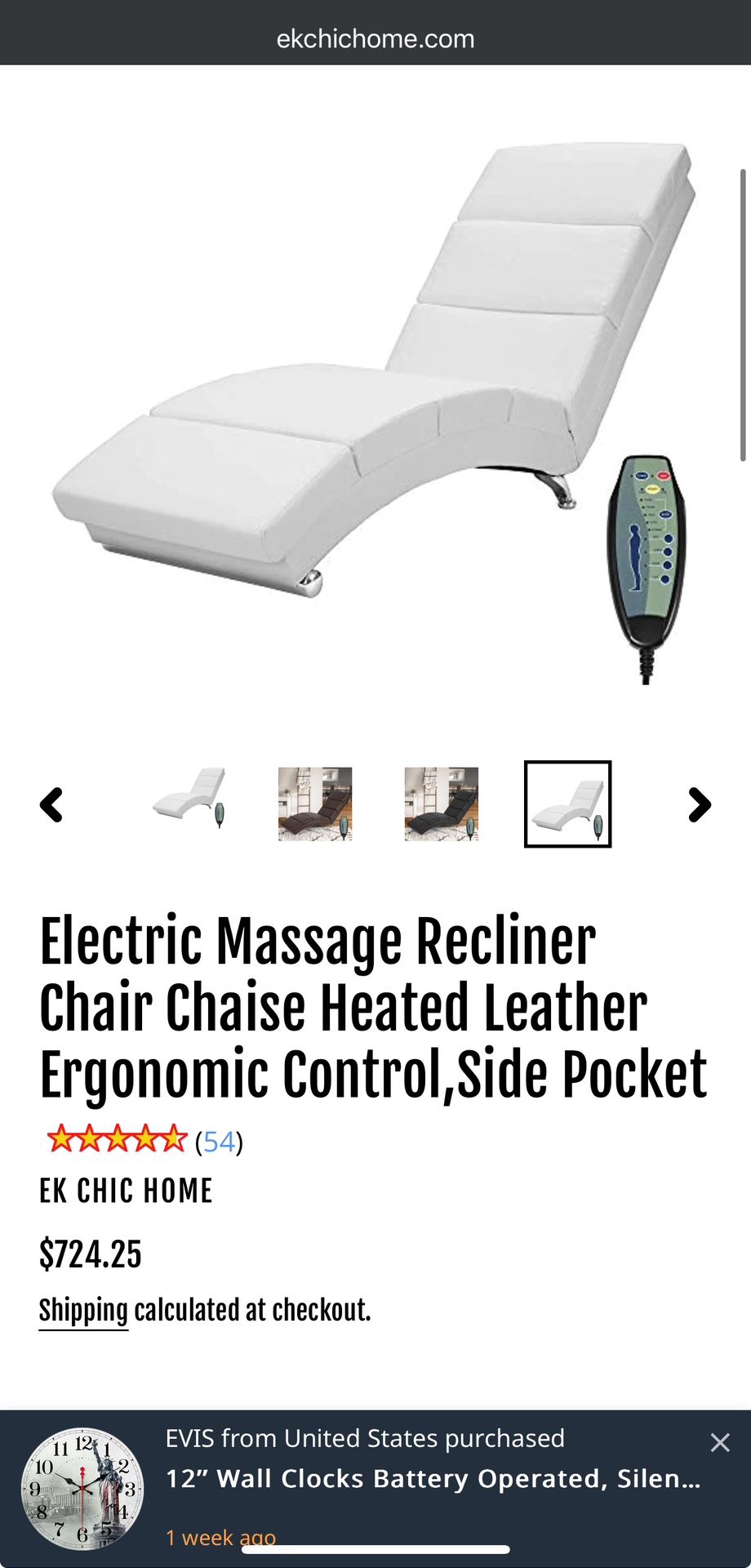This screenshot has width=751, height=1568.
Task: Go to the next product image
Action: (699, 804)
